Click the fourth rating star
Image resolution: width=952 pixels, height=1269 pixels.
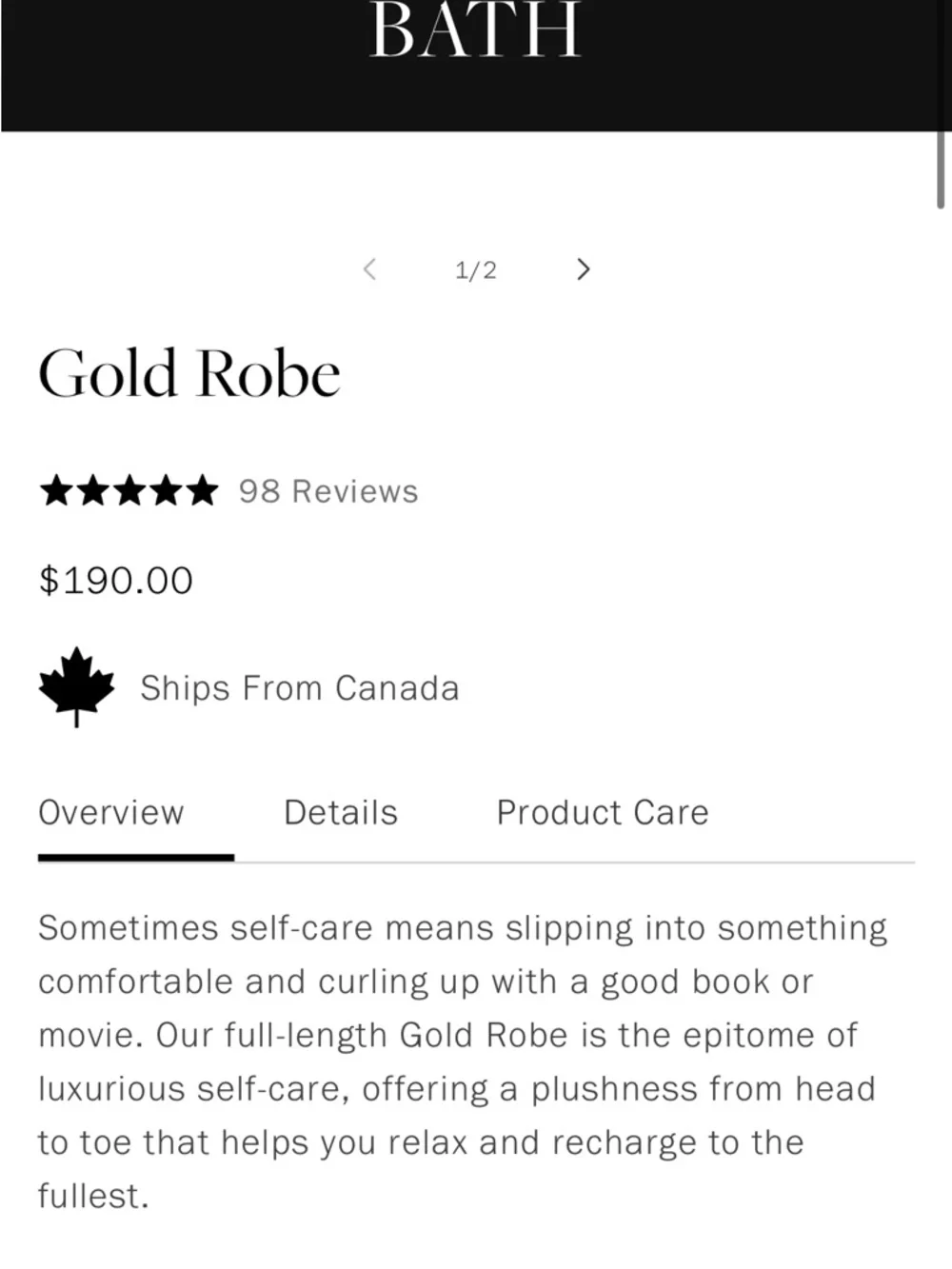pyautogui.click(x=164, y=490)
